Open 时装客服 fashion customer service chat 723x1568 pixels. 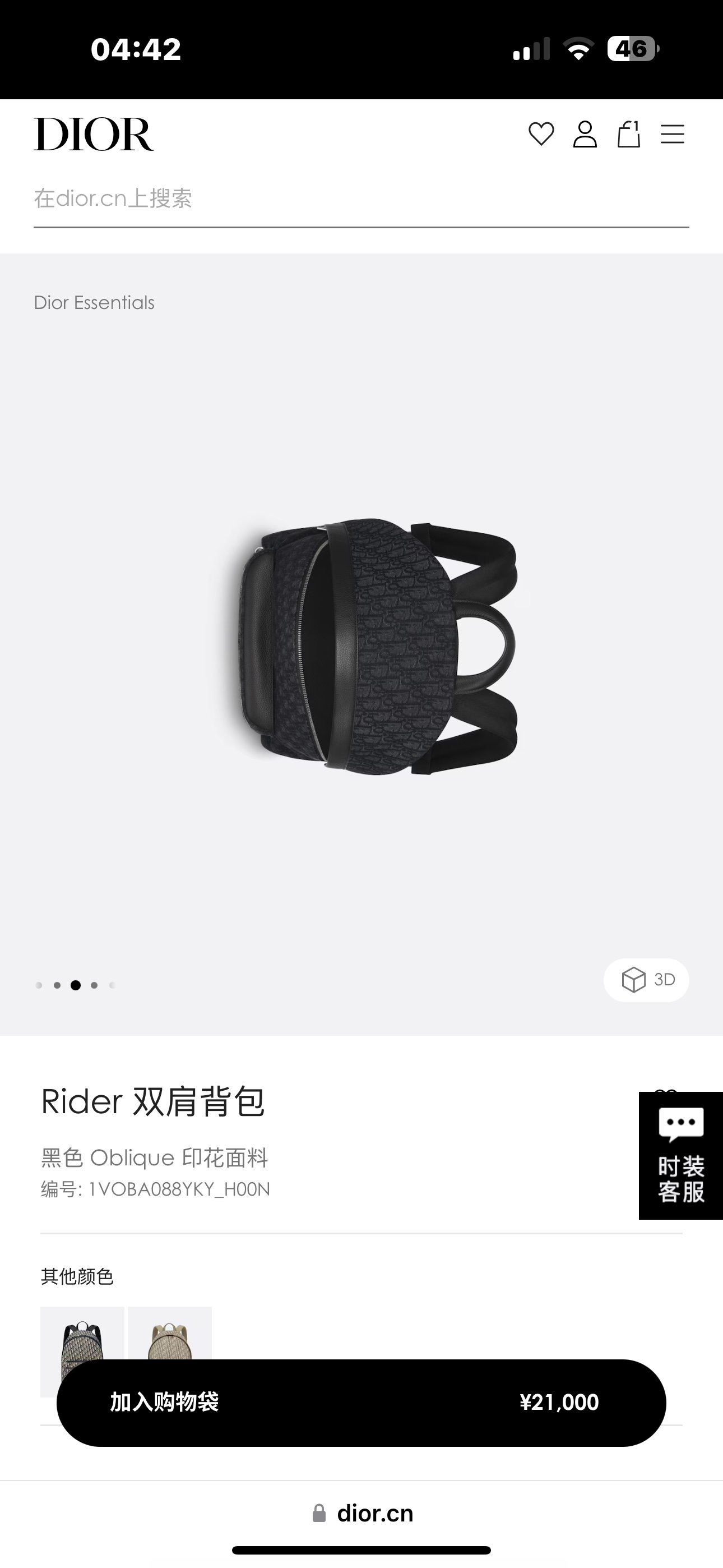[681, 1155]
